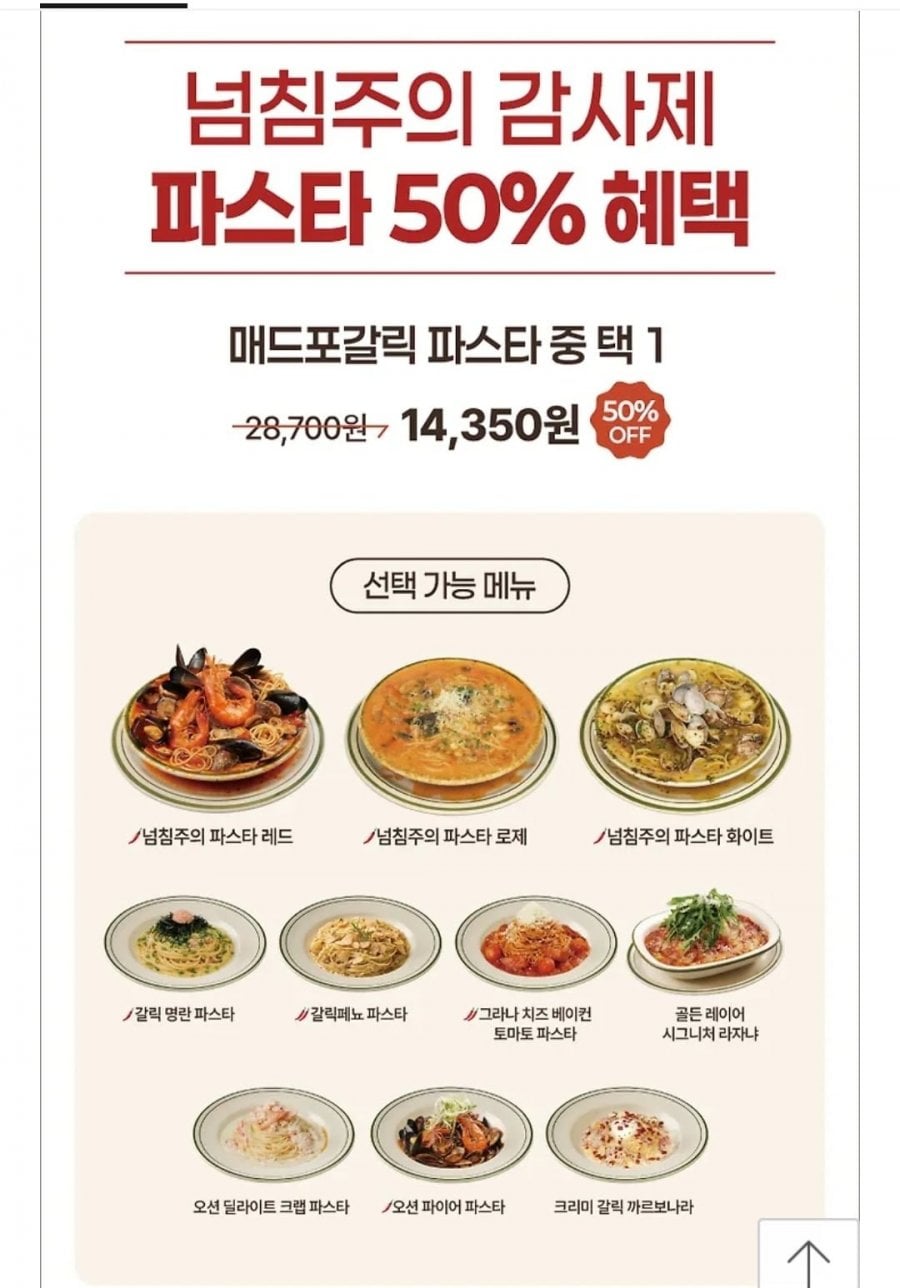The width and height of the screenshot is (900, 1288).
Task: Tap the scroll-to-top arrow button
Action: click(x=808, y=1254)
